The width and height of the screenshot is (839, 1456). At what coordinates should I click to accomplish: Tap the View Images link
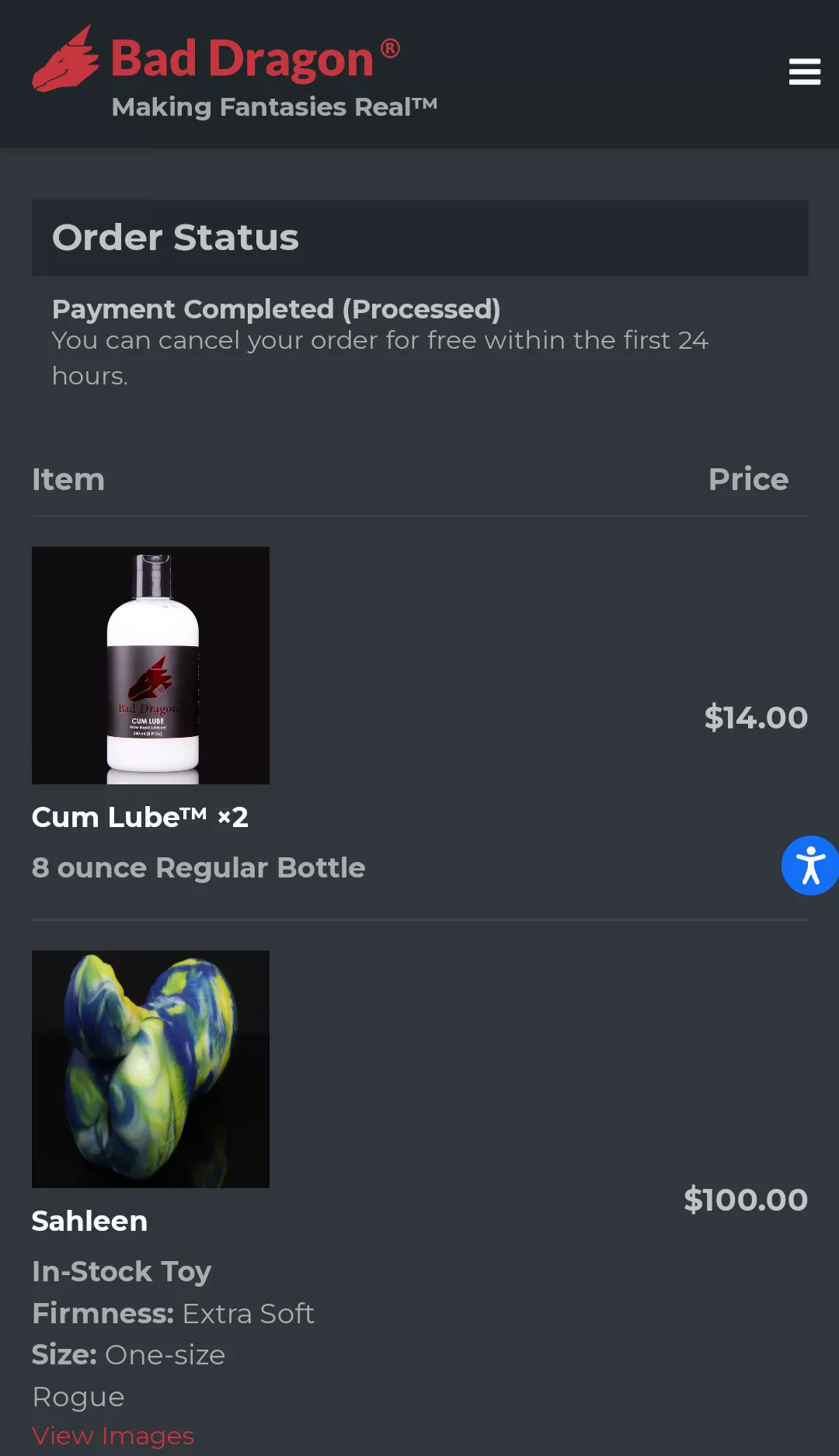click(113, 1436)
